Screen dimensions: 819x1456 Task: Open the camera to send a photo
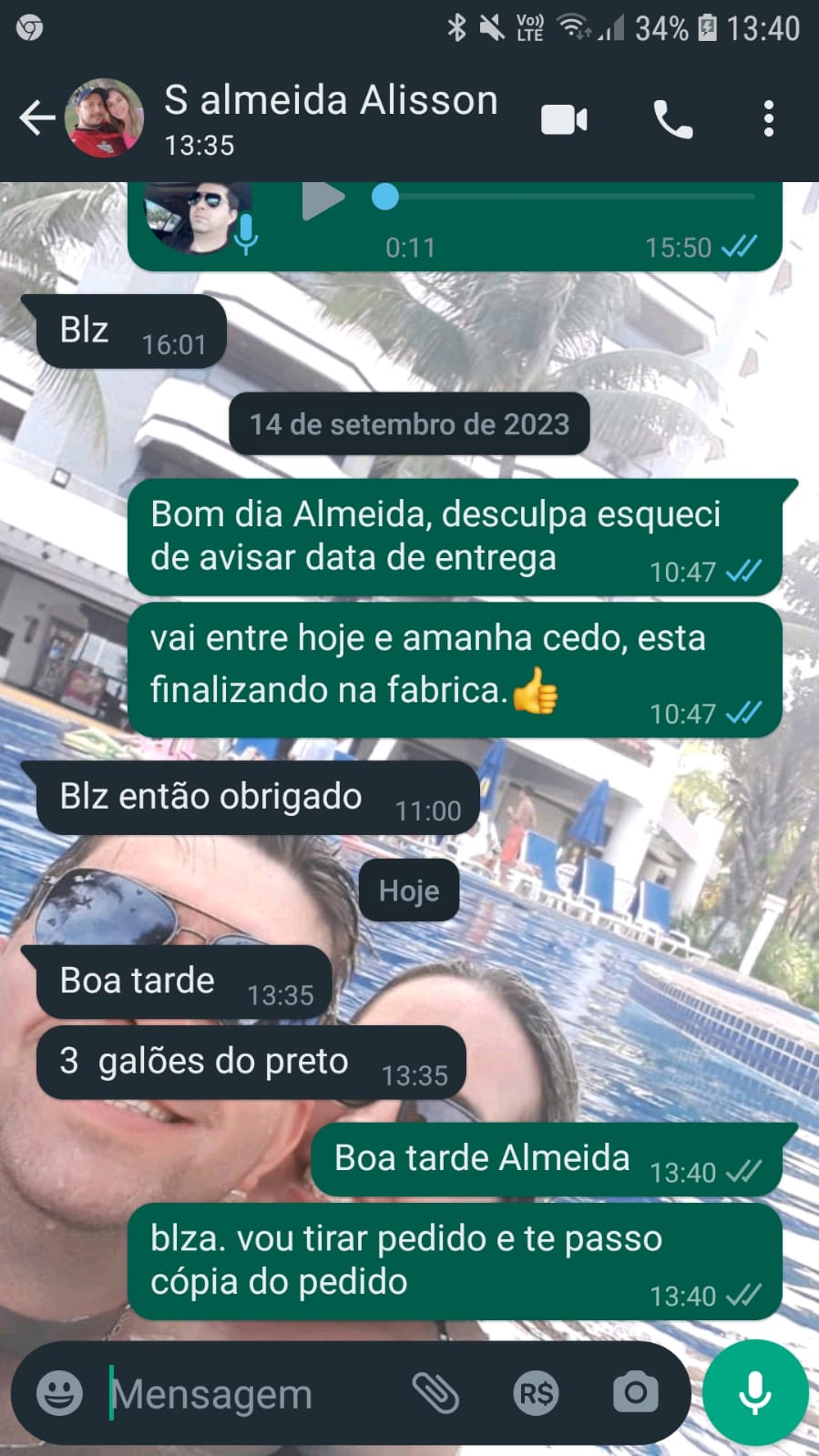point(635,1392)
